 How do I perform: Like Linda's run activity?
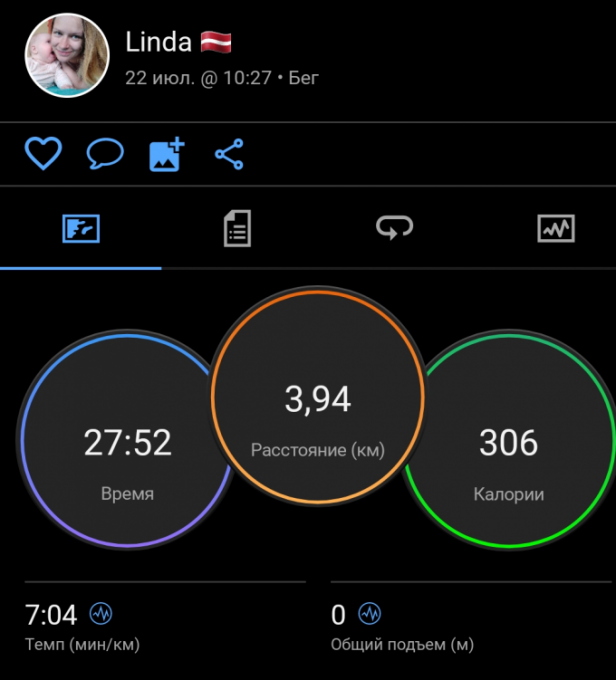(43, 154)
